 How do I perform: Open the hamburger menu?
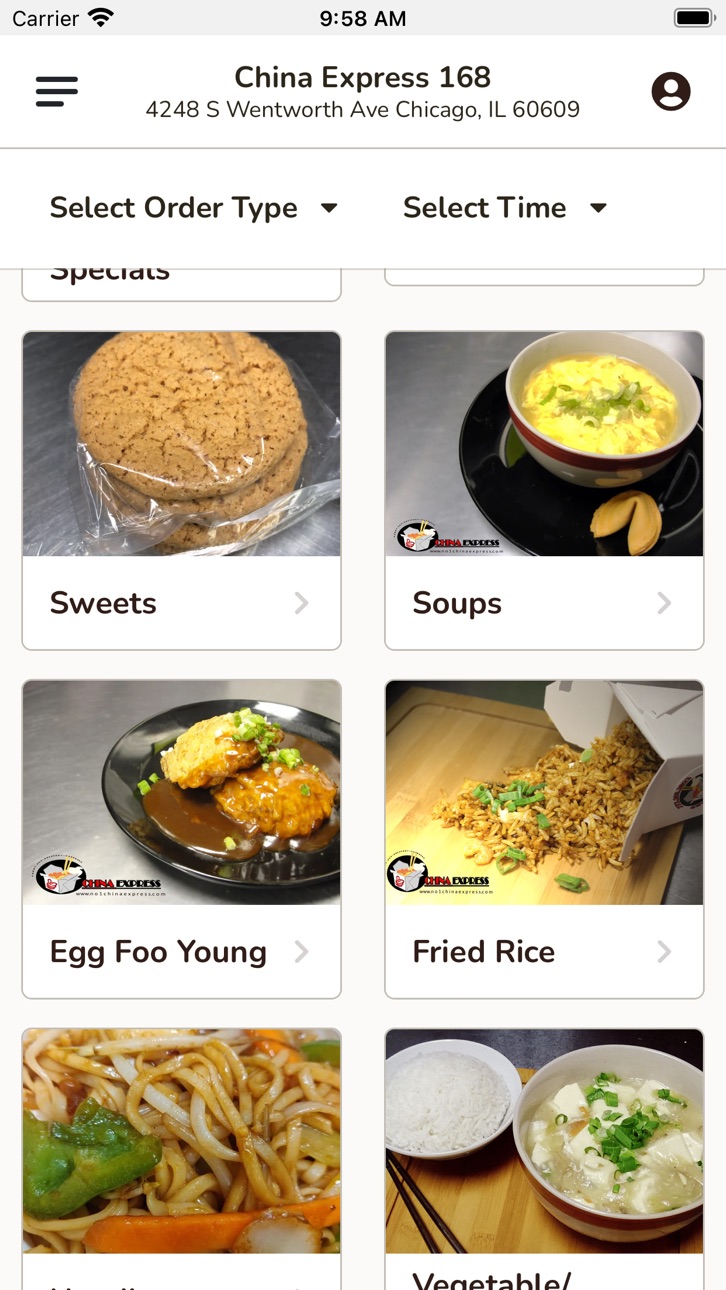pos(57,92)
